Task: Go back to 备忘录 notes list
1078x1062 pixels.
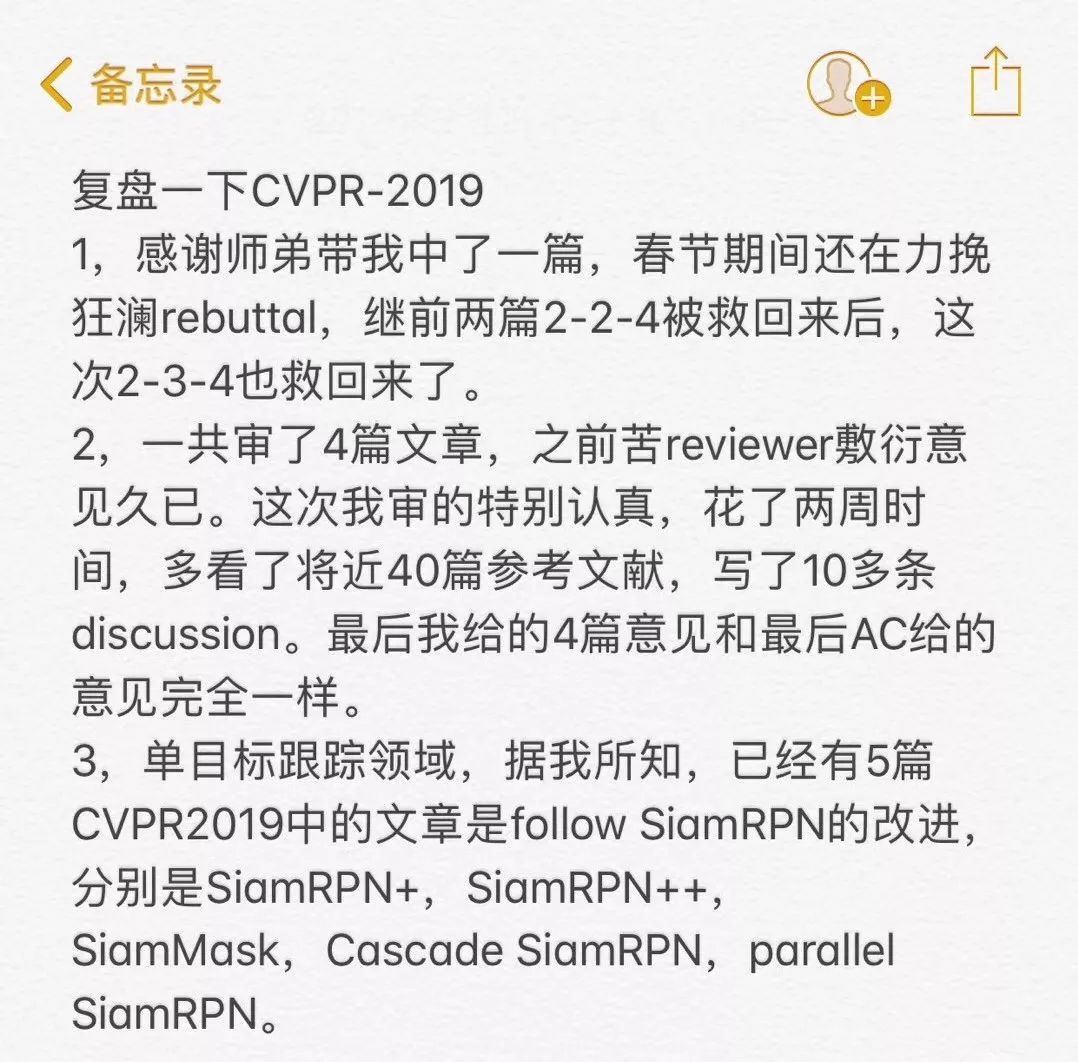Action: click(x=130, y=86)
